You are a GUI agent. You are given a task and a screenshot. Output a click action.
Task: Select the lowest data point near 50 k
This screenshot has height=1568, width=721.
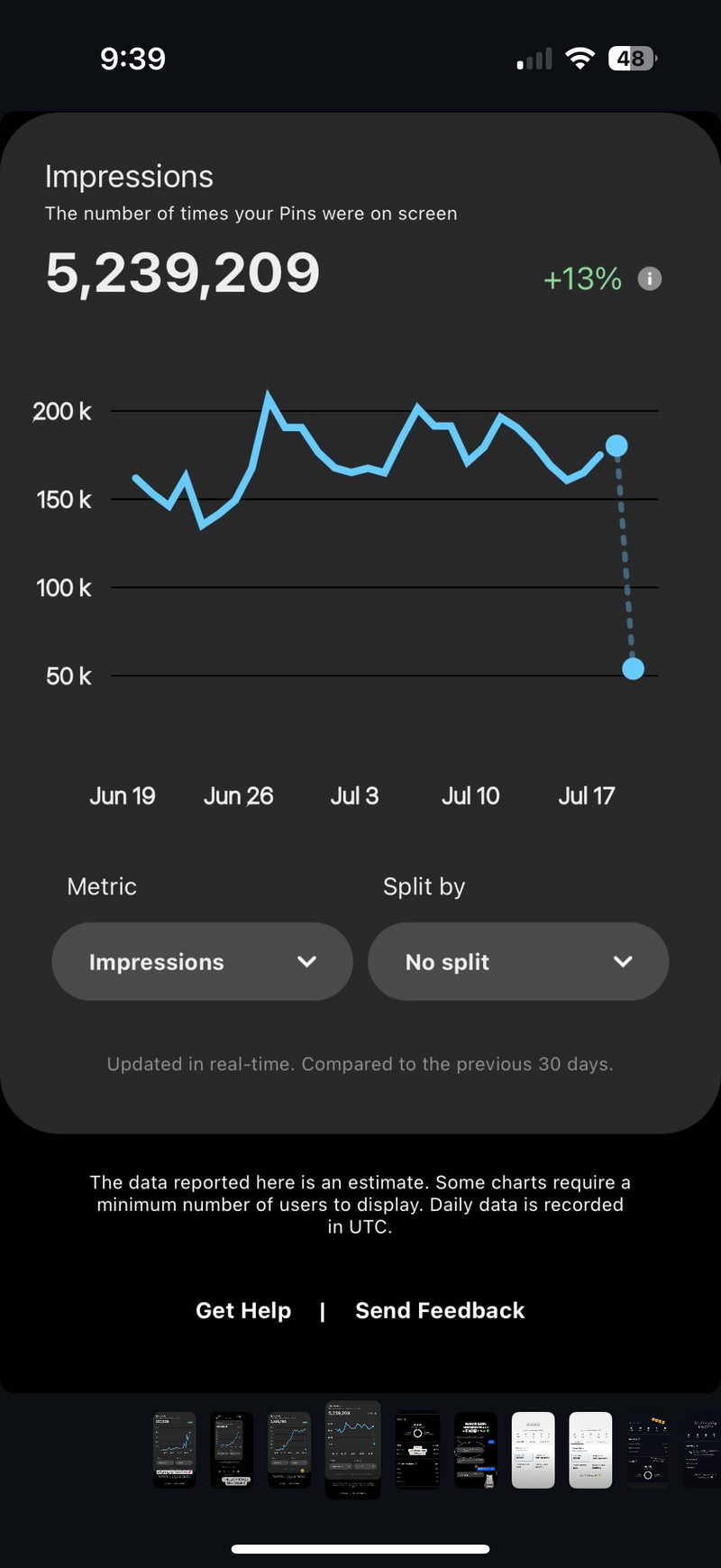[x=634, y=668]
